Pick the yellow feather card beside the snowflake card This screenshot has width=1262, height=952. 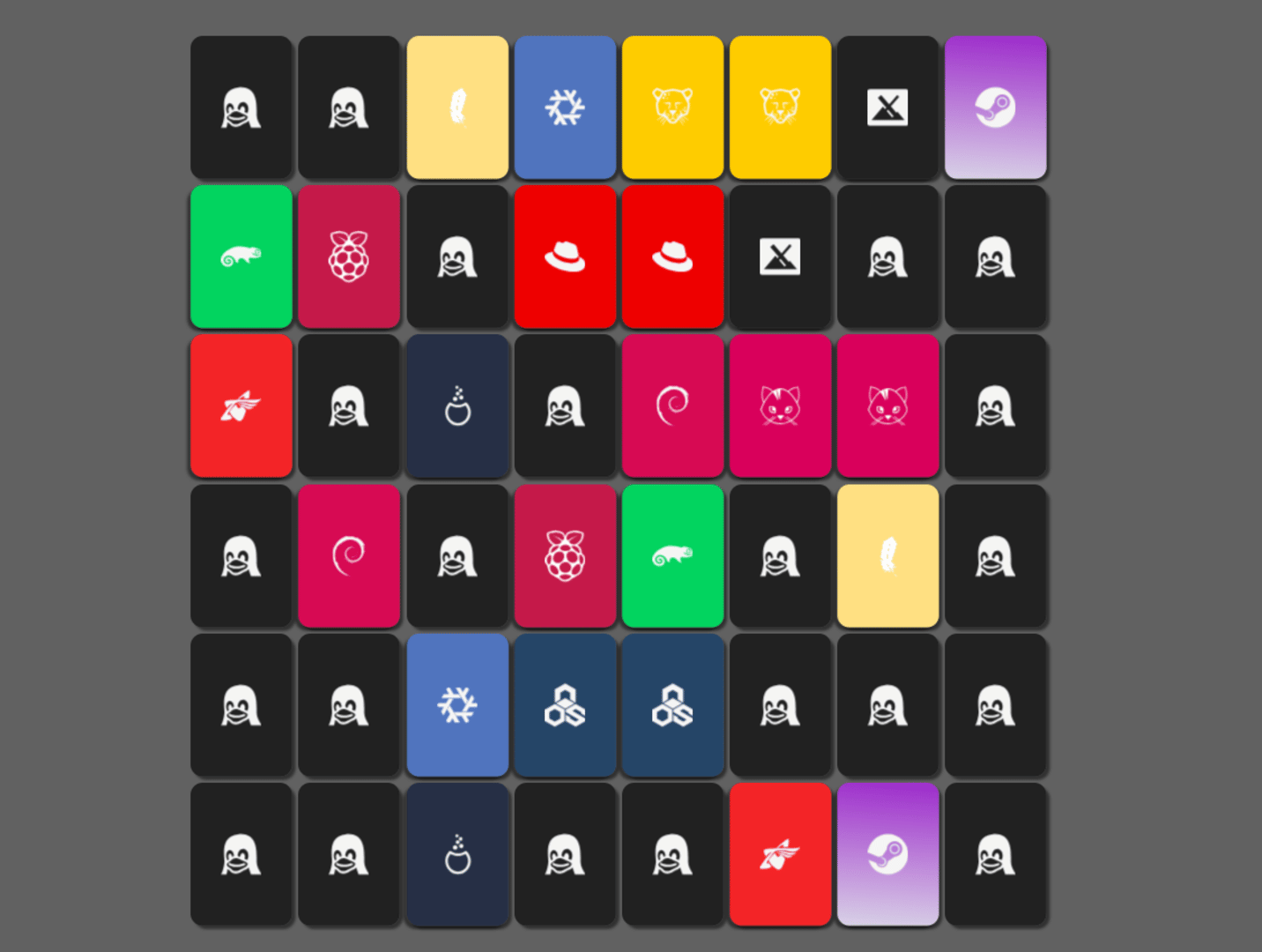pos(457,108)
